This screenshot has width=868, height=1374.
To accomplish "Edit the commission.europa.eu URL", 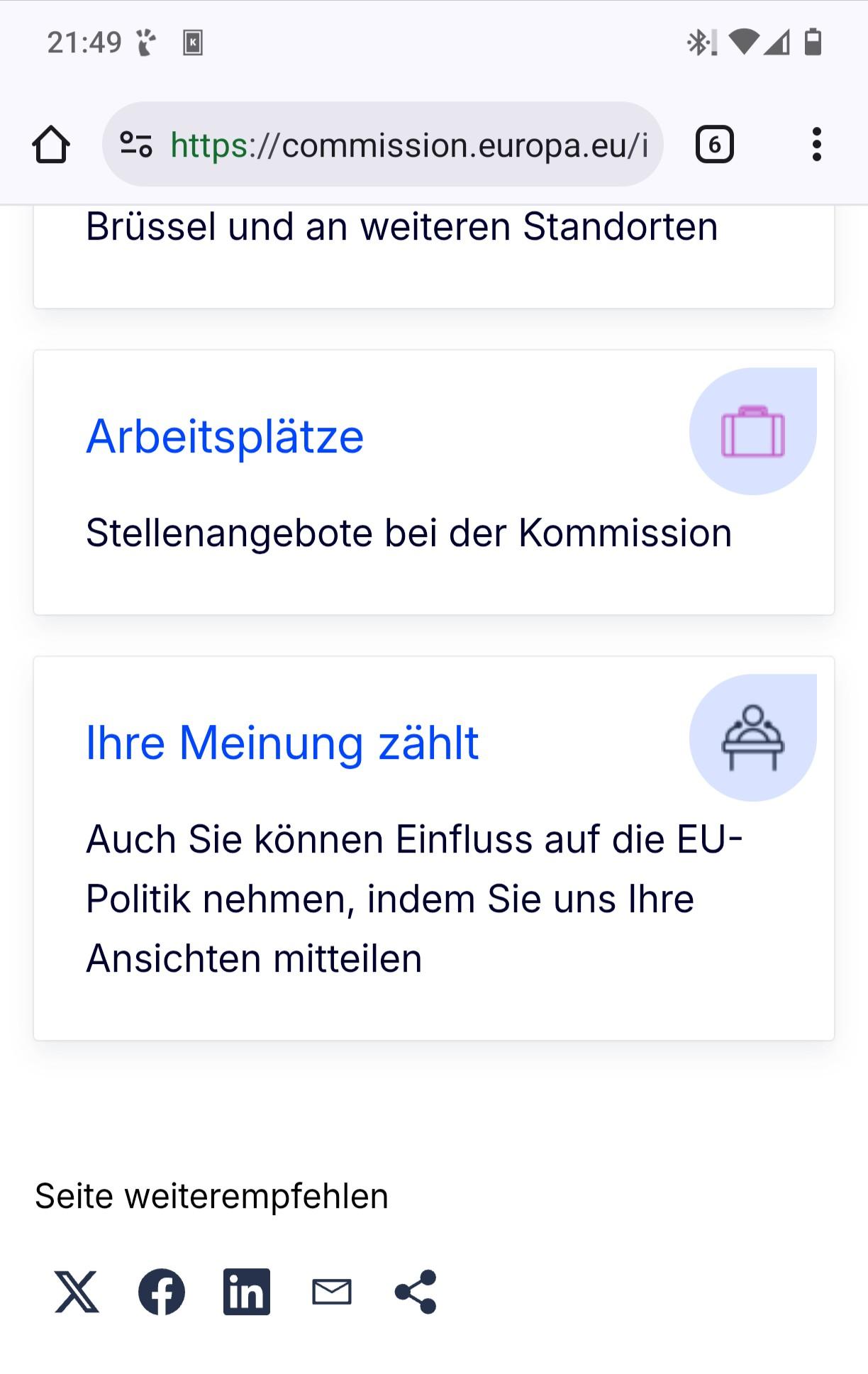I will coord(408,145).
